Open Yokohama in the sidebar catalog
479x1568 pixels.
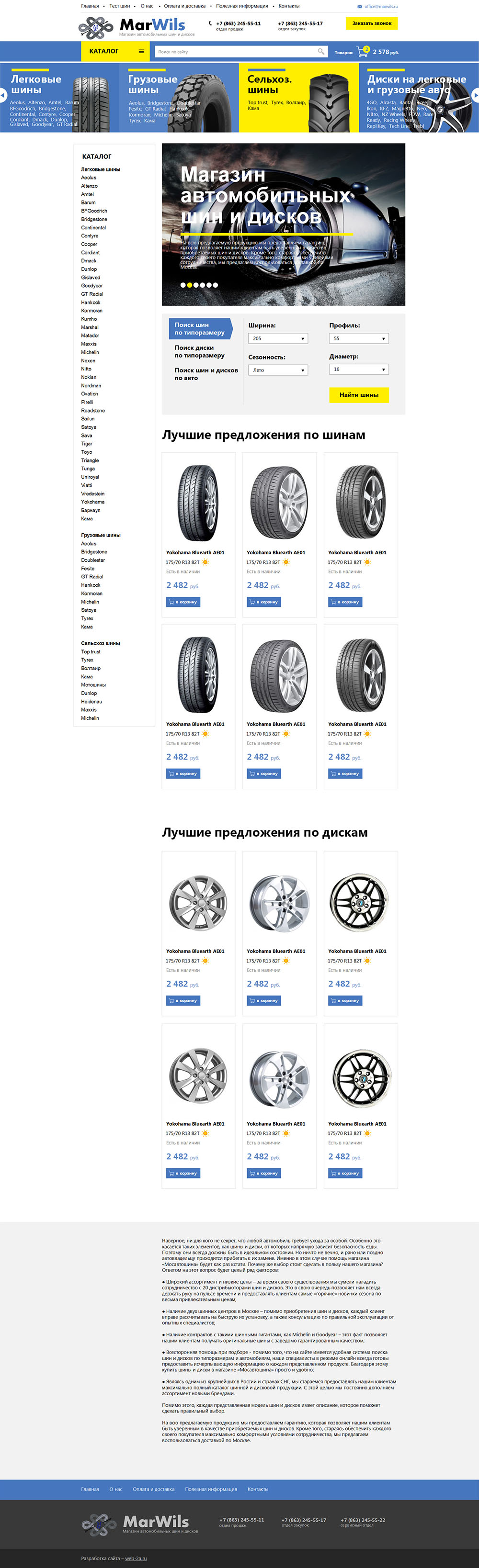pyautogui.click(x=92, y=502)
